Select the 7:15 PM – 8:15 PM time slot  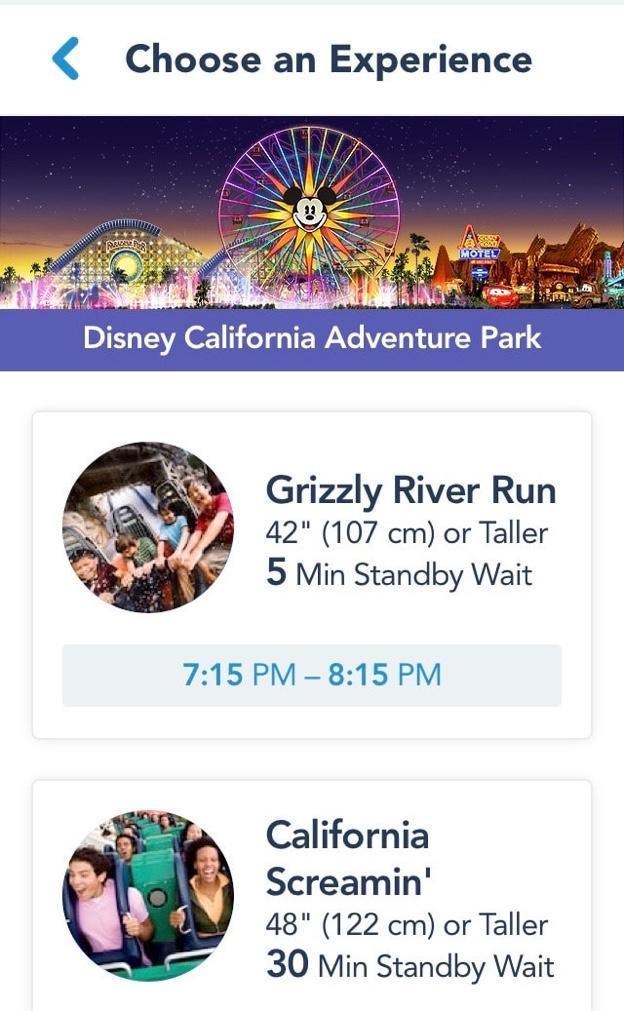click(311, 675)
